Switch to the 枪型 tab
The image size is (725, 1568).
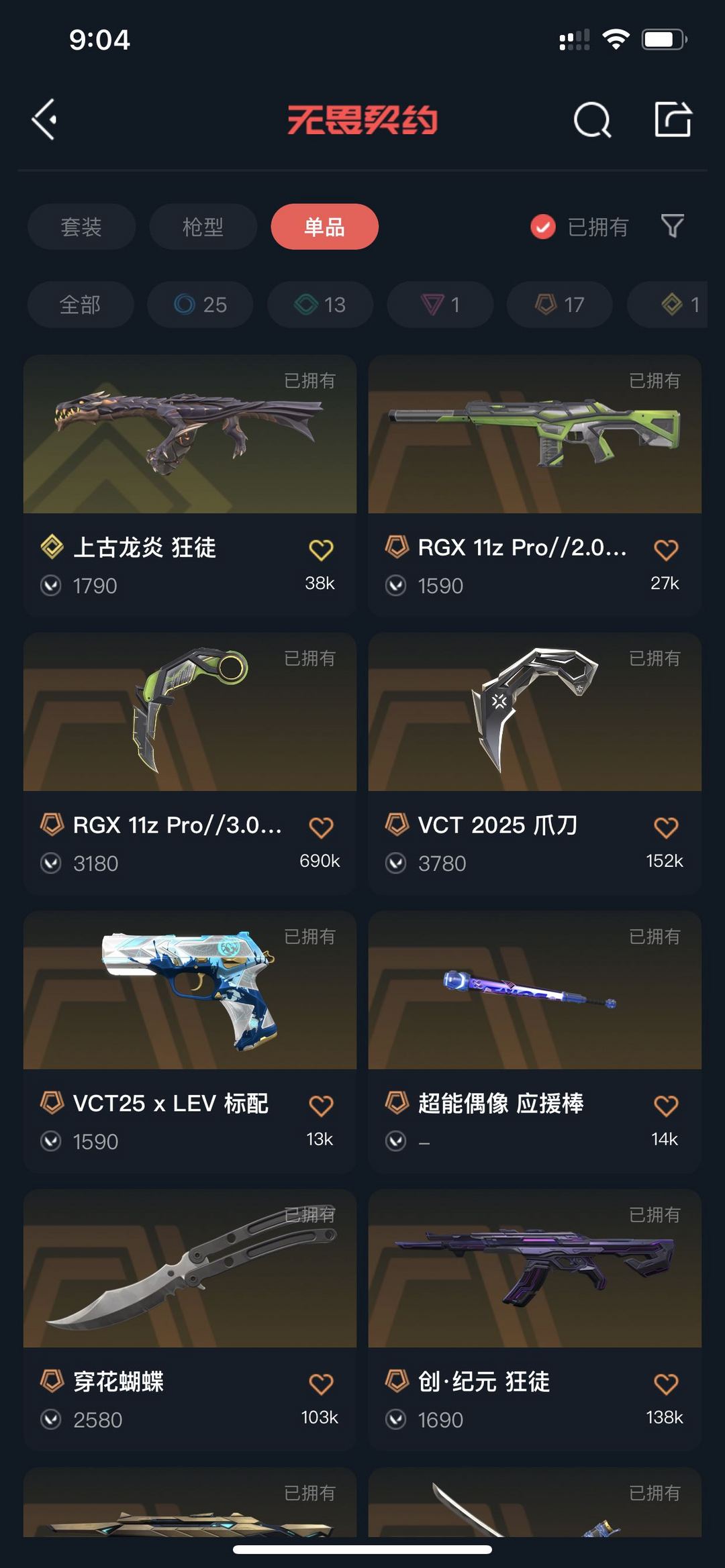click(x=203, y=227)
